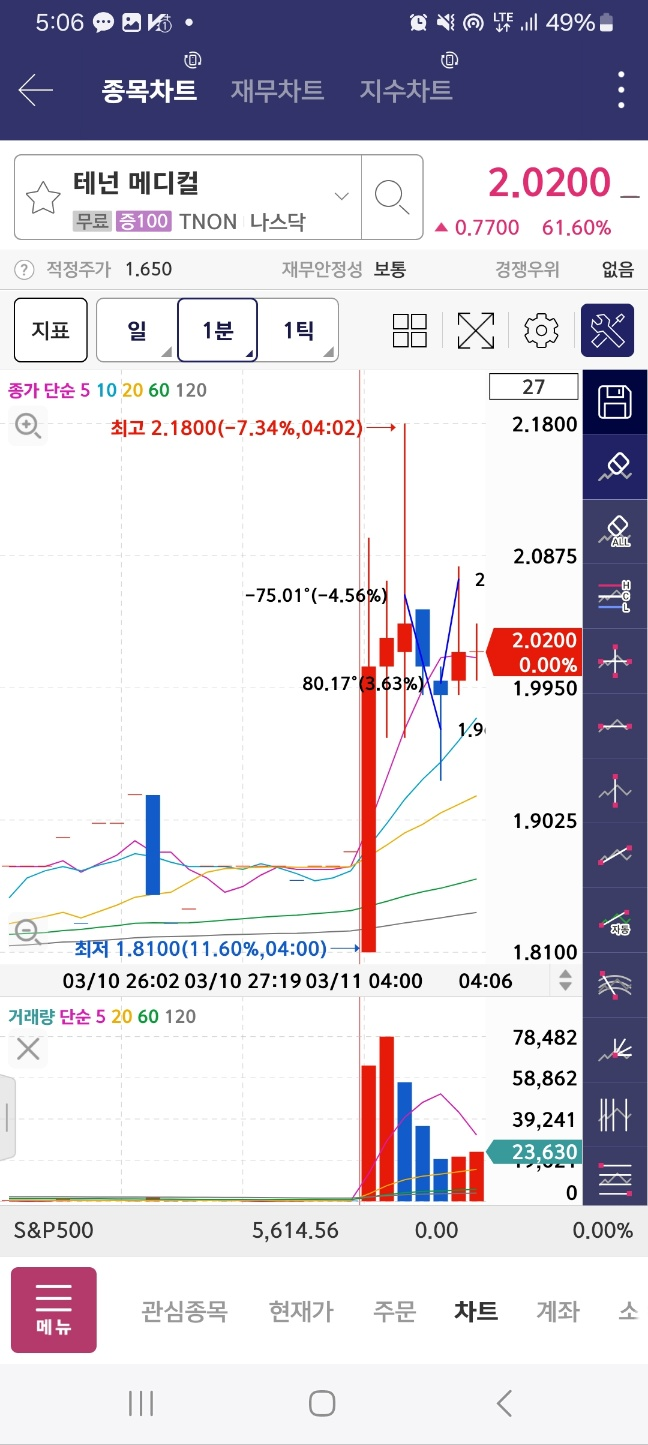The width and height of the screenshot is (648, 1445).
Task: Erase all drawings with the ALL eraser
Action: (614, 530)
